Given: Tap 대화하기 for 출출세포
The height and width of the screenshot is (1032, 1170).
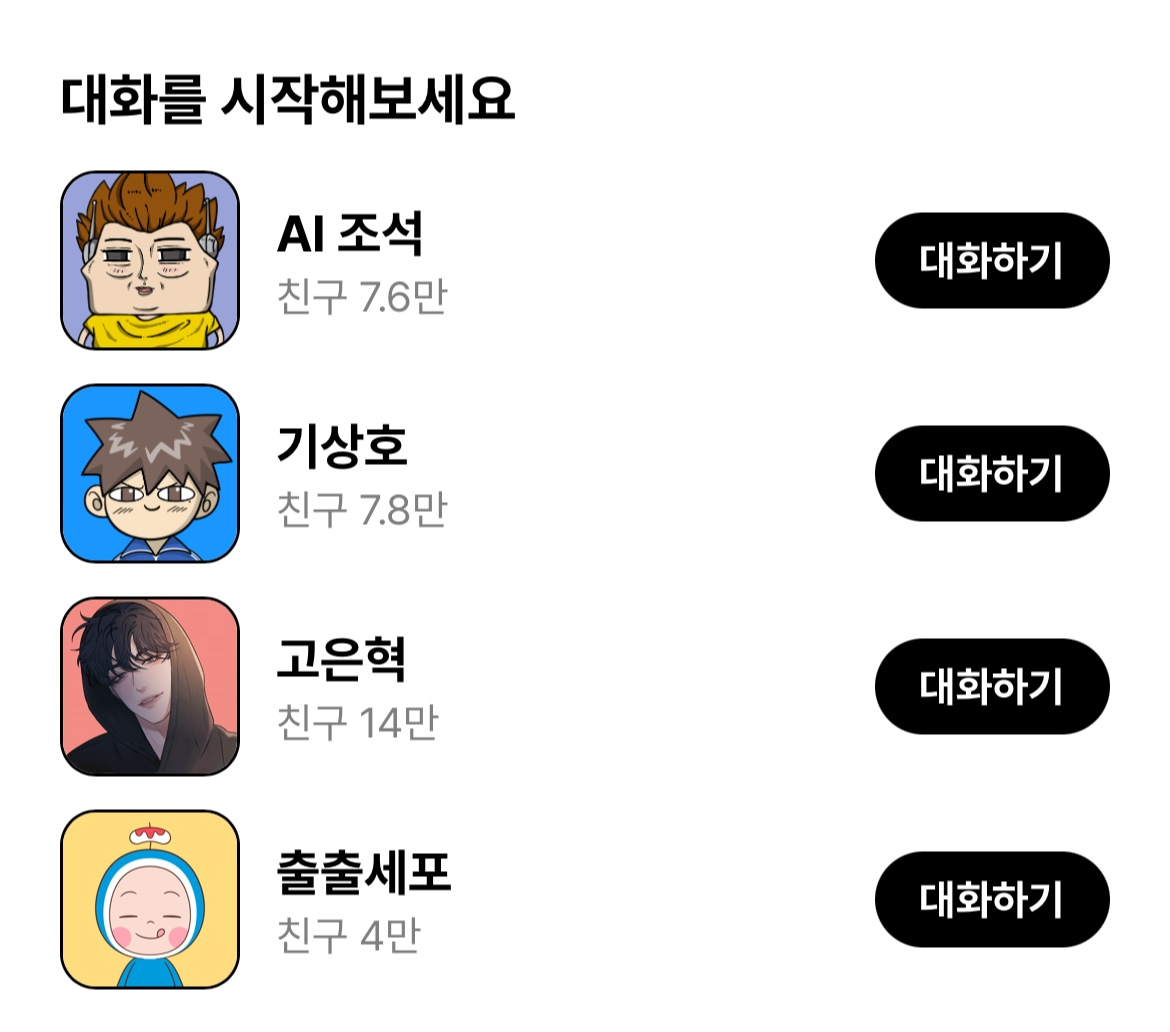Looking at the screenshot, I should click(x=991, y=899).
